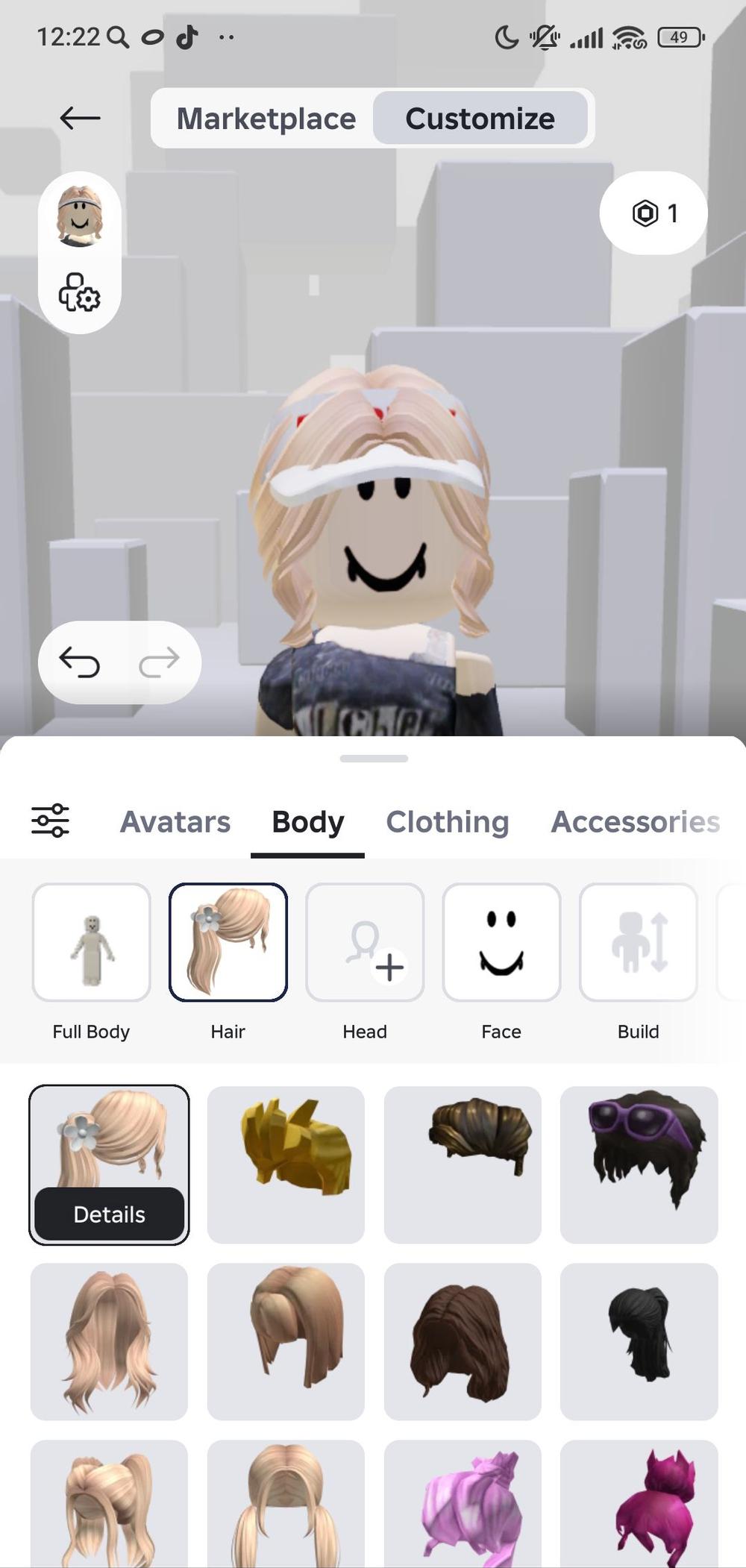The width and height of the screenshot is (746, 1568).
Task: Select the Face category
Action: click(501, 943)
